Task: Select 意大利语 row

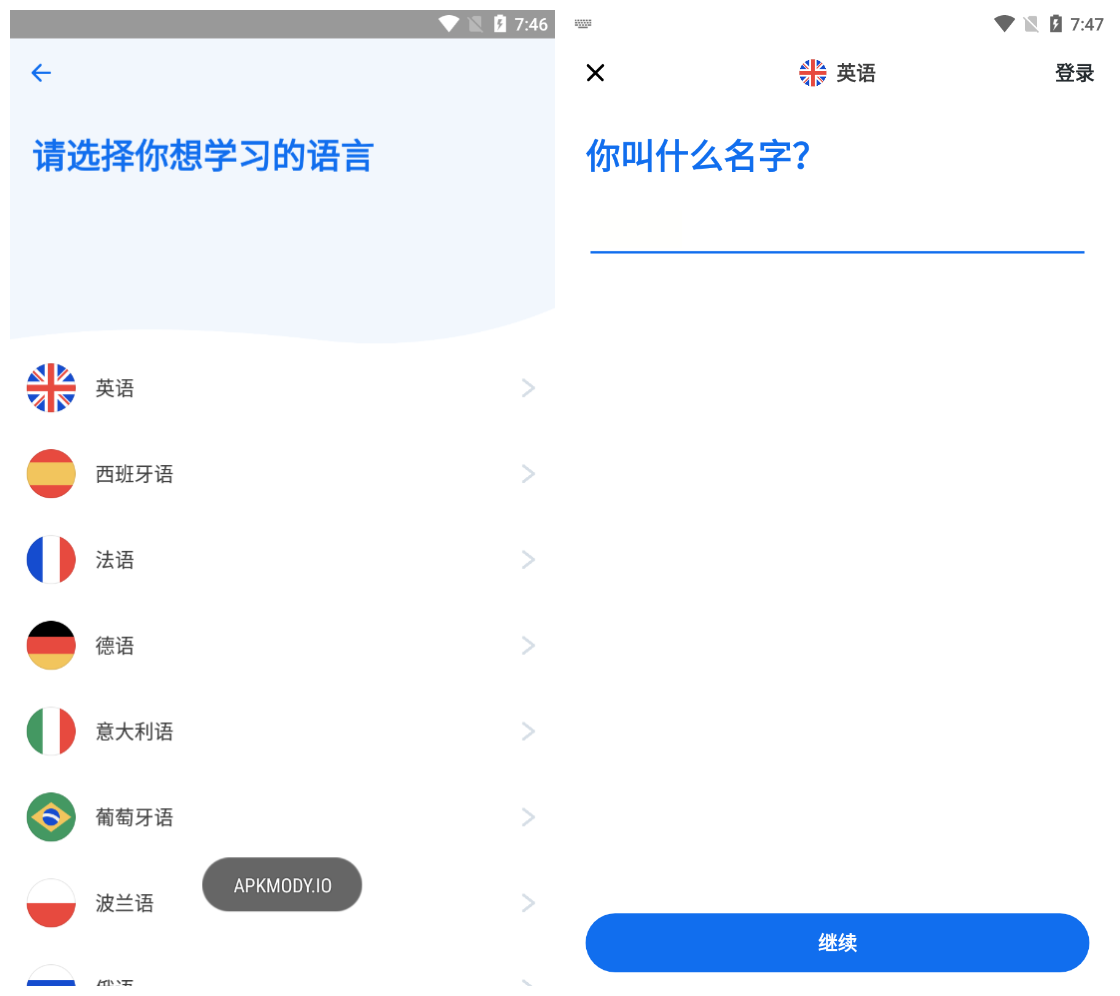Action: coord(280,732)
